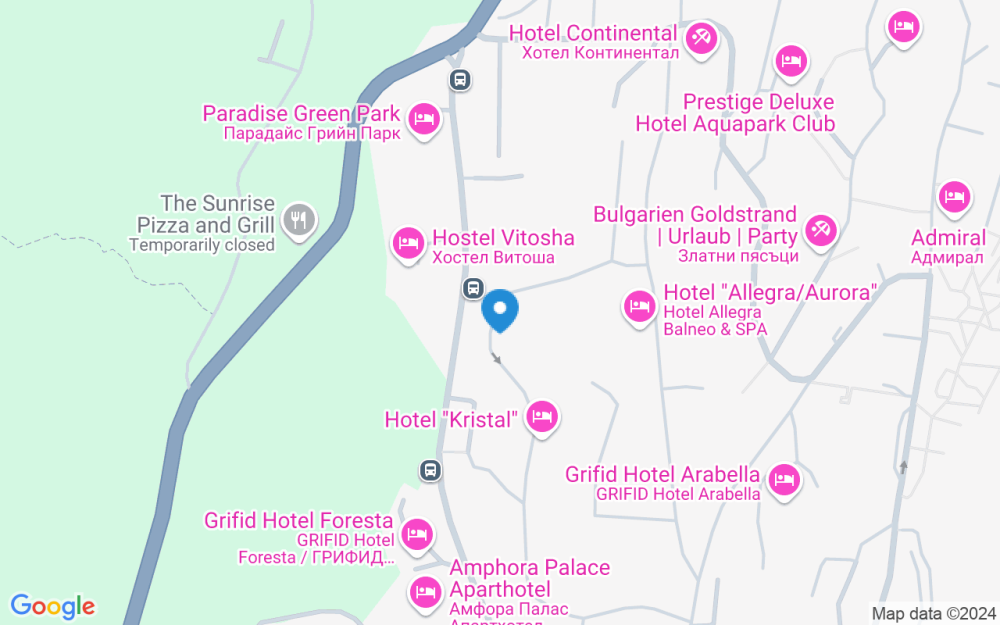Image resolution: width=1000 pixels, height=625 pixels.
Task: Select the Grifid Hotel Foresta pin
Action: pyautogui.click(x=417, y=536)
